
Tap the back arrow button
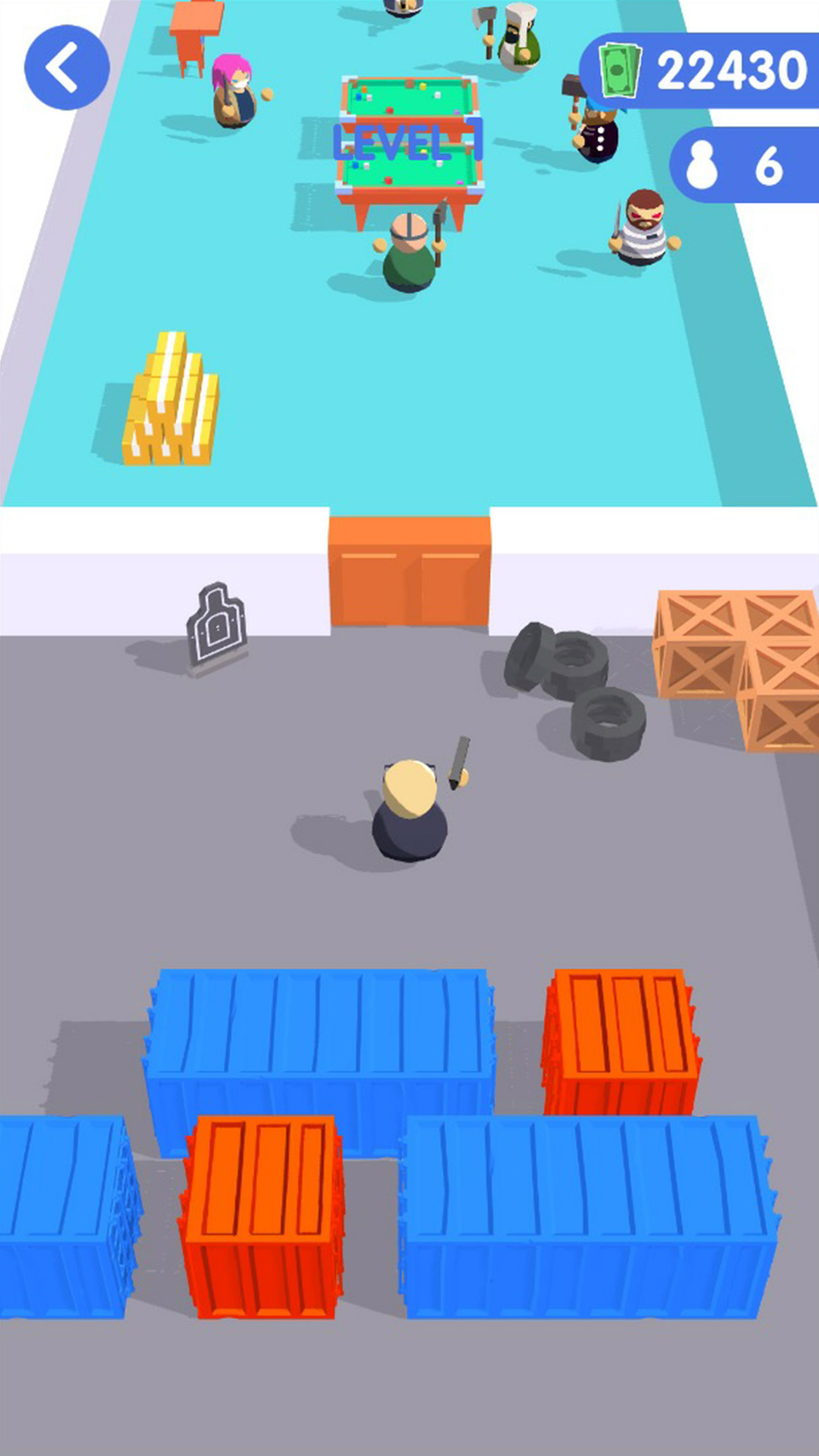67,67
